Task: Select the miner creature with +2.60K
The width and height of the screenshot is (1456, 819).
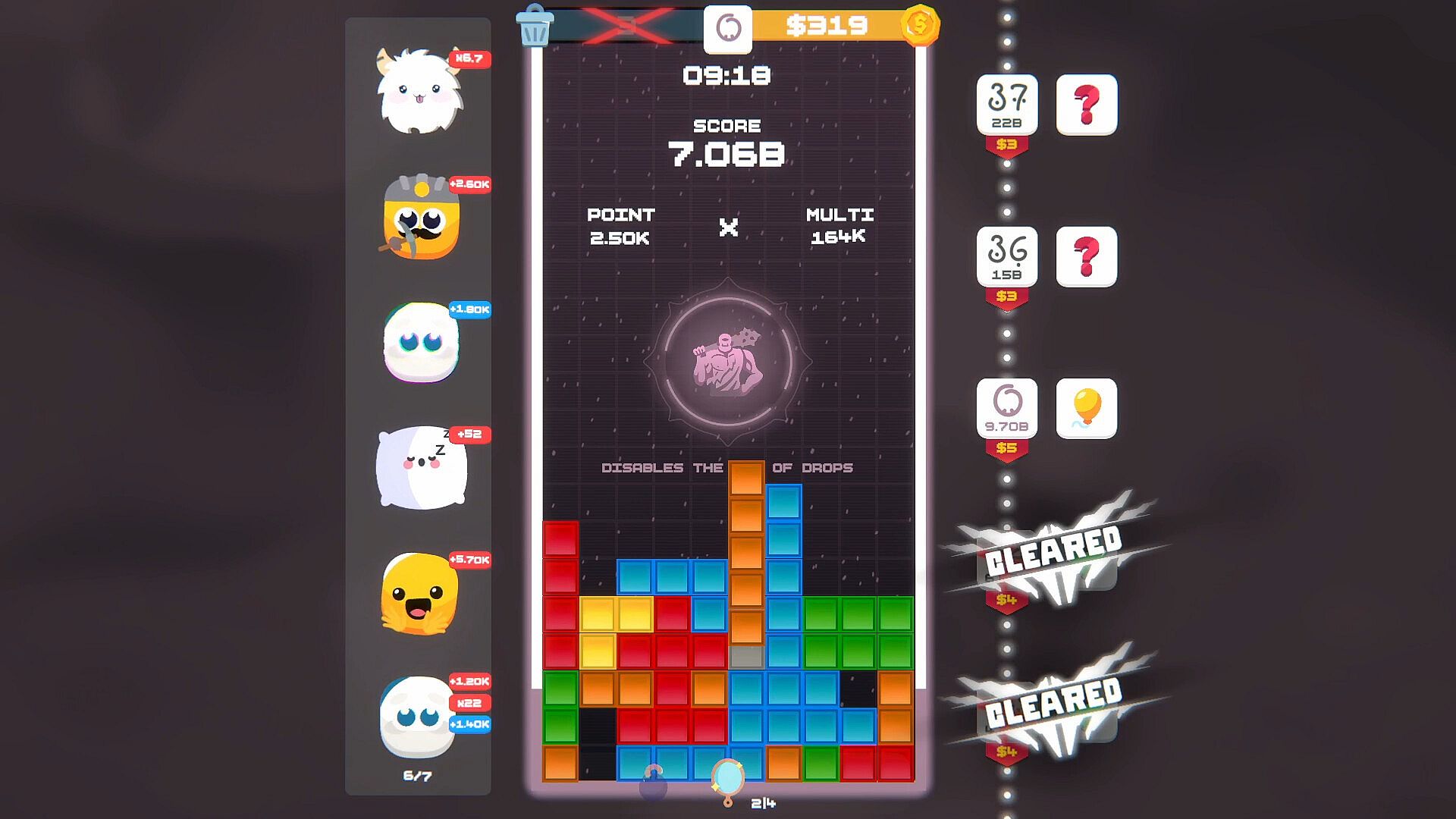Action: [x=421, y=218]
